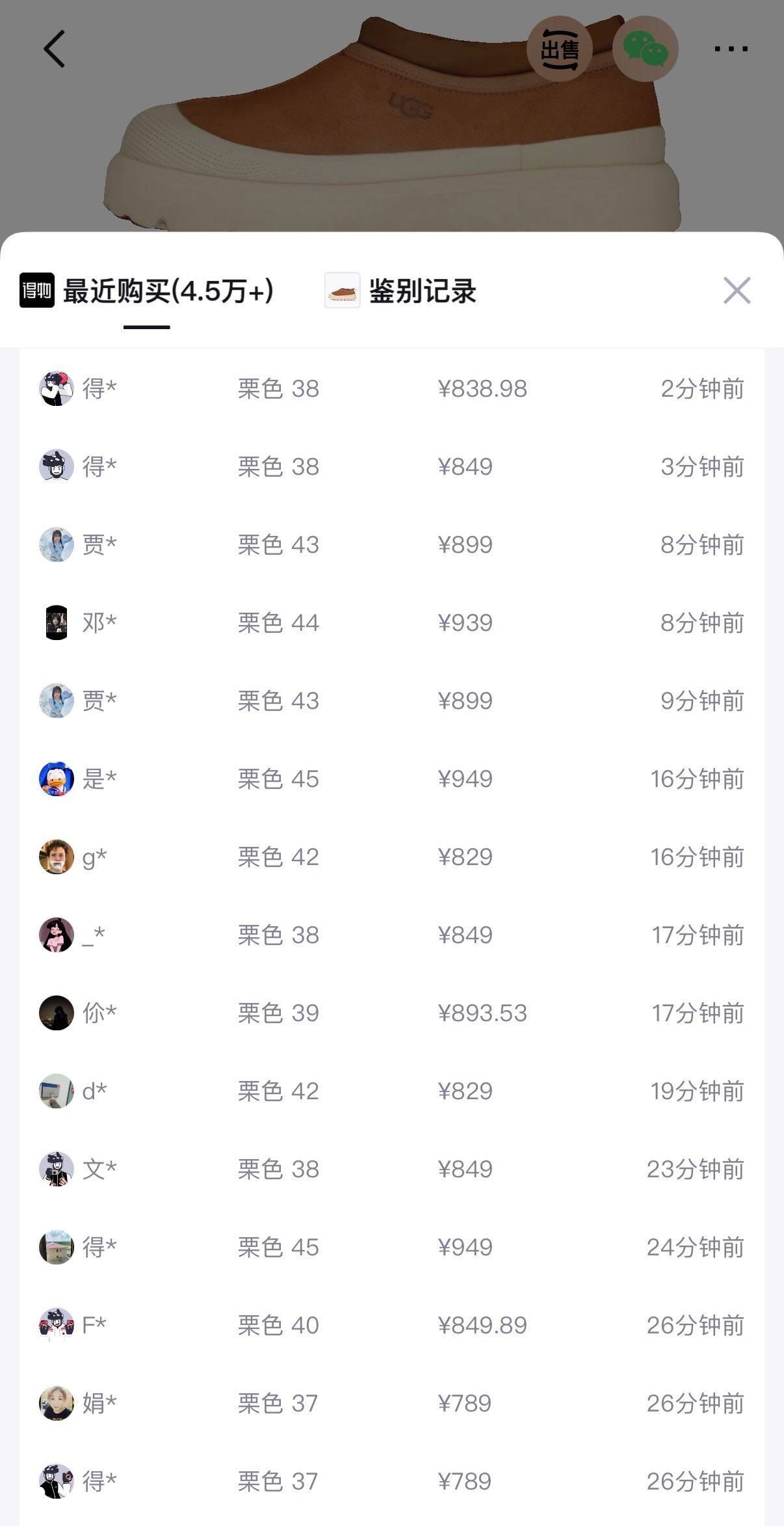
Task: Close the recent purchases panel
Action: [x=737, y=290]
